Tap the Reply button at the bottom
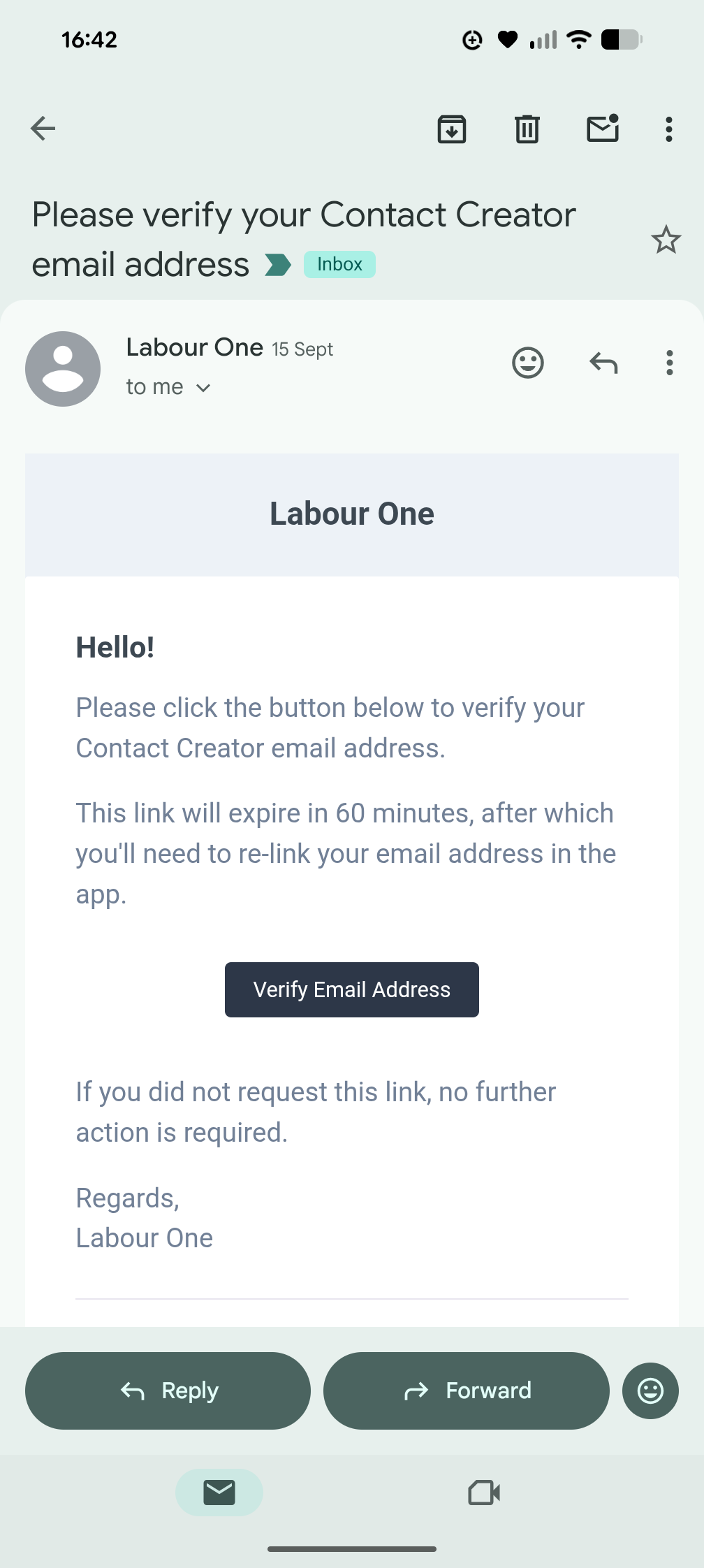This screenshot has height=1568, width=704. [x=168, y=1391]
